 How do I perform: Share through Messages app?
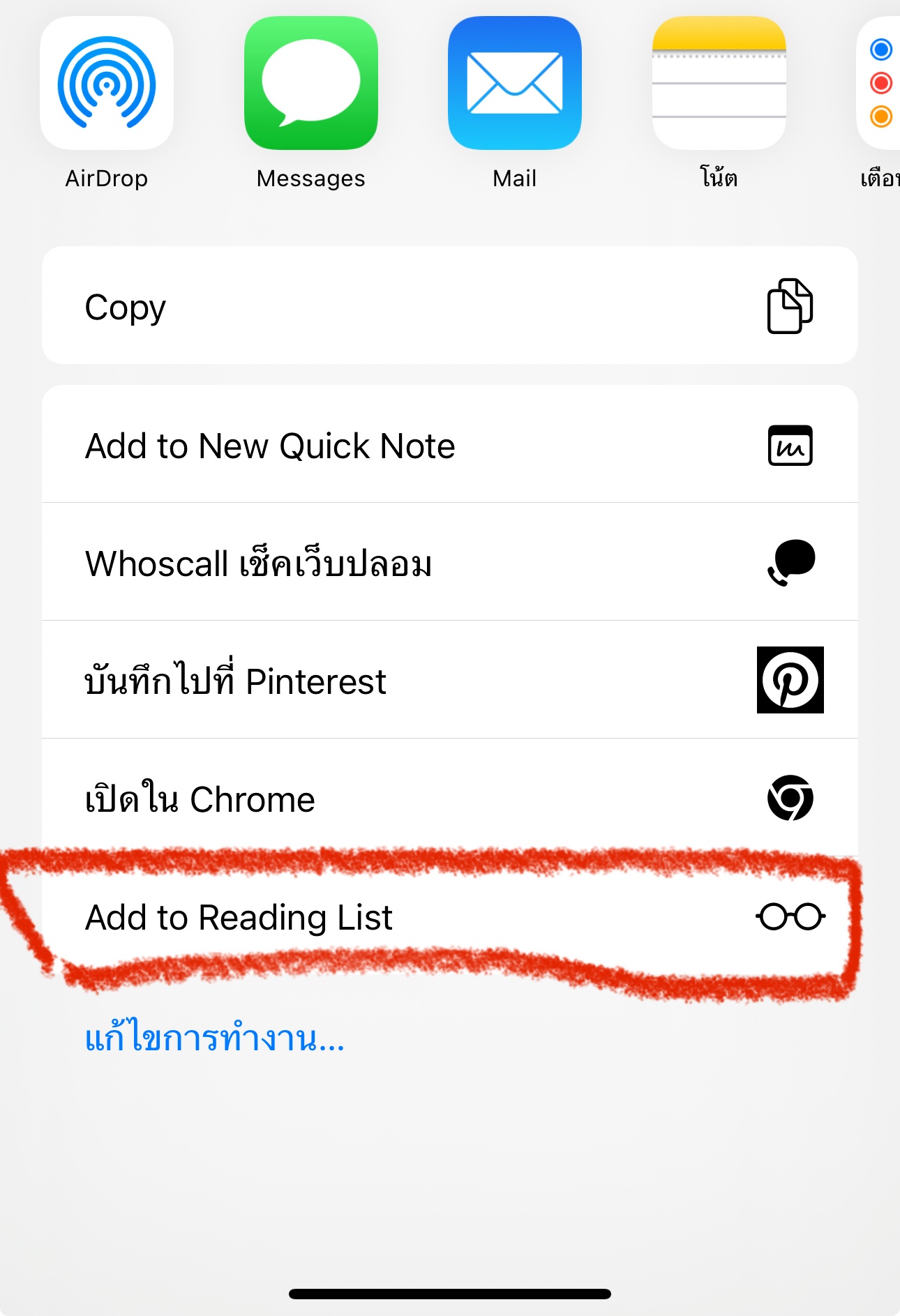coord(310,84)
